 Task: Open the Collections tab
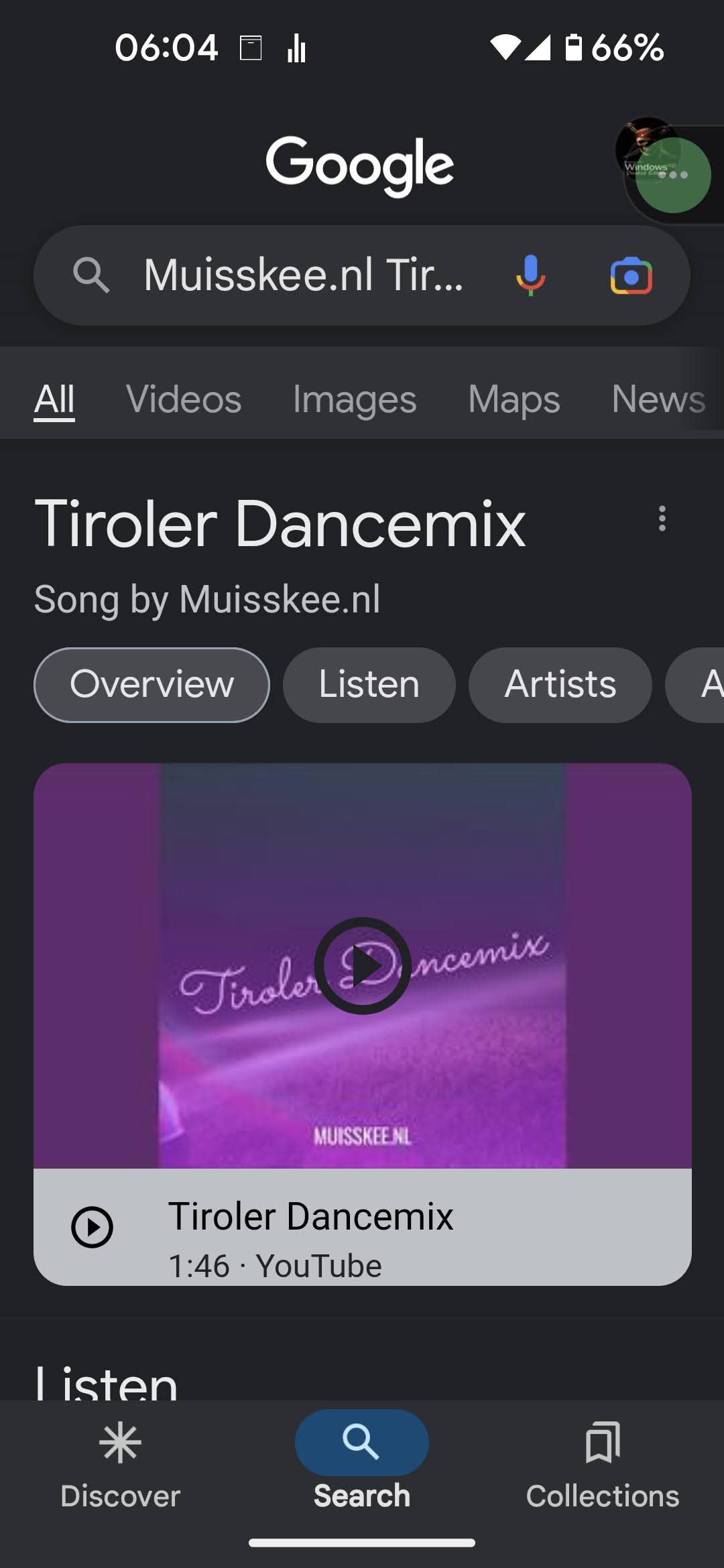coord(603,1465)
